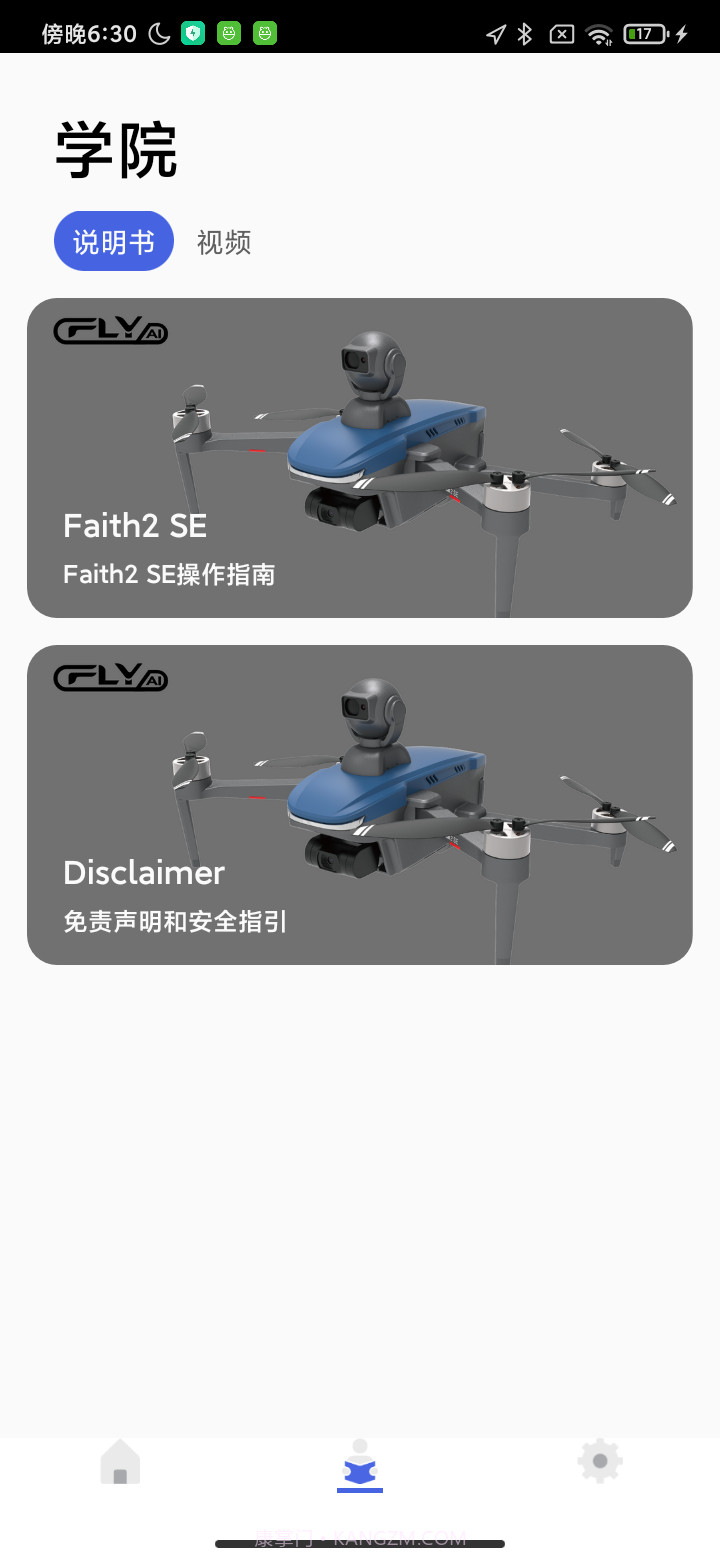The width and height of the screenshot is (720, 1560).
Task: Click the Faith2 SE drone thumbnail image
Action: [420, 430]
